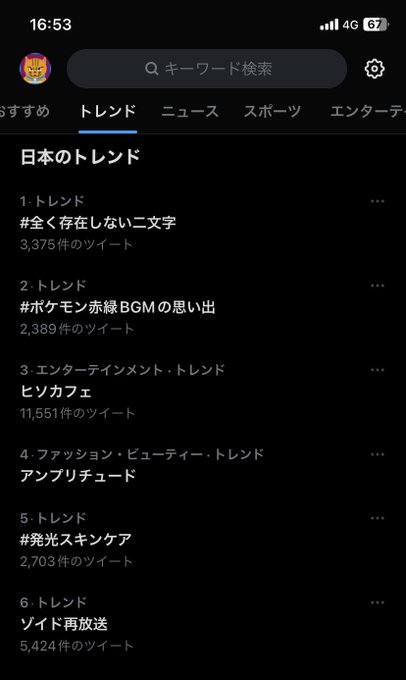
Task: Open more options for #全く存在しない二文字
Action: click(377, 201)
